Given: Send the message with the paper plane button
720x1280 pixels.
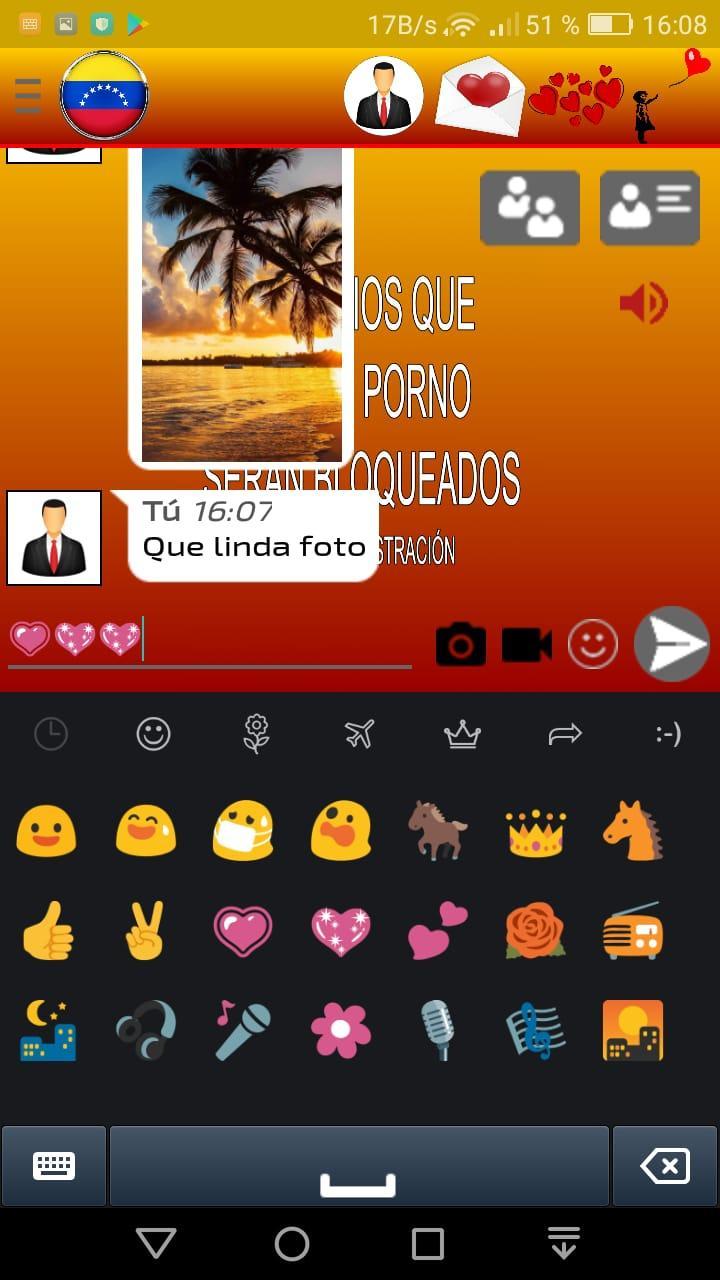Looking at the screenshot, I should [670, 644].
